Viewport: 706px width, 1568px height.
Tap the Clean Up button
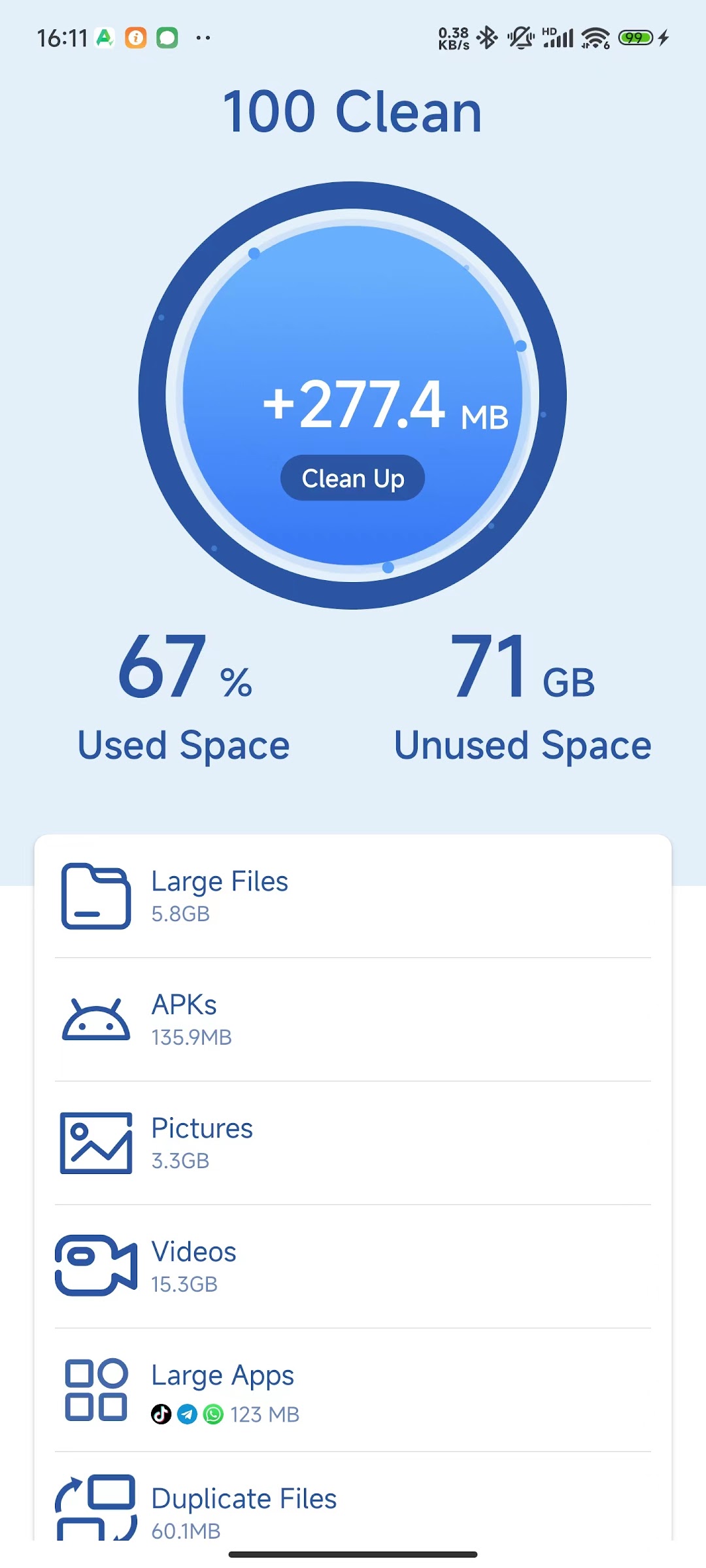point(352,478)
